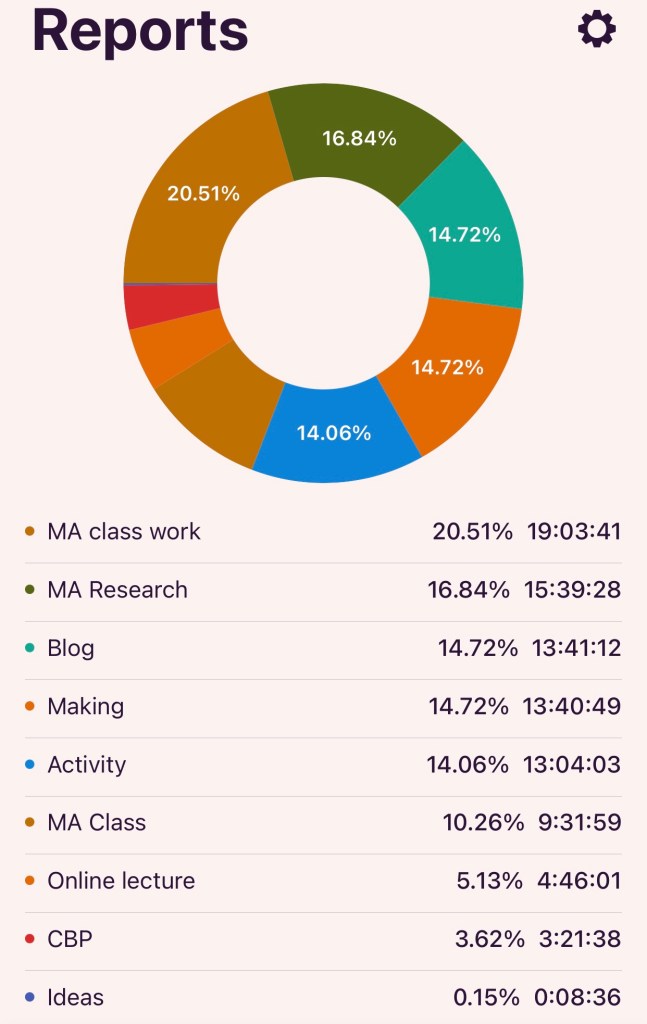
Task: Open the CBP entry
Action: [x=323, y=939]
